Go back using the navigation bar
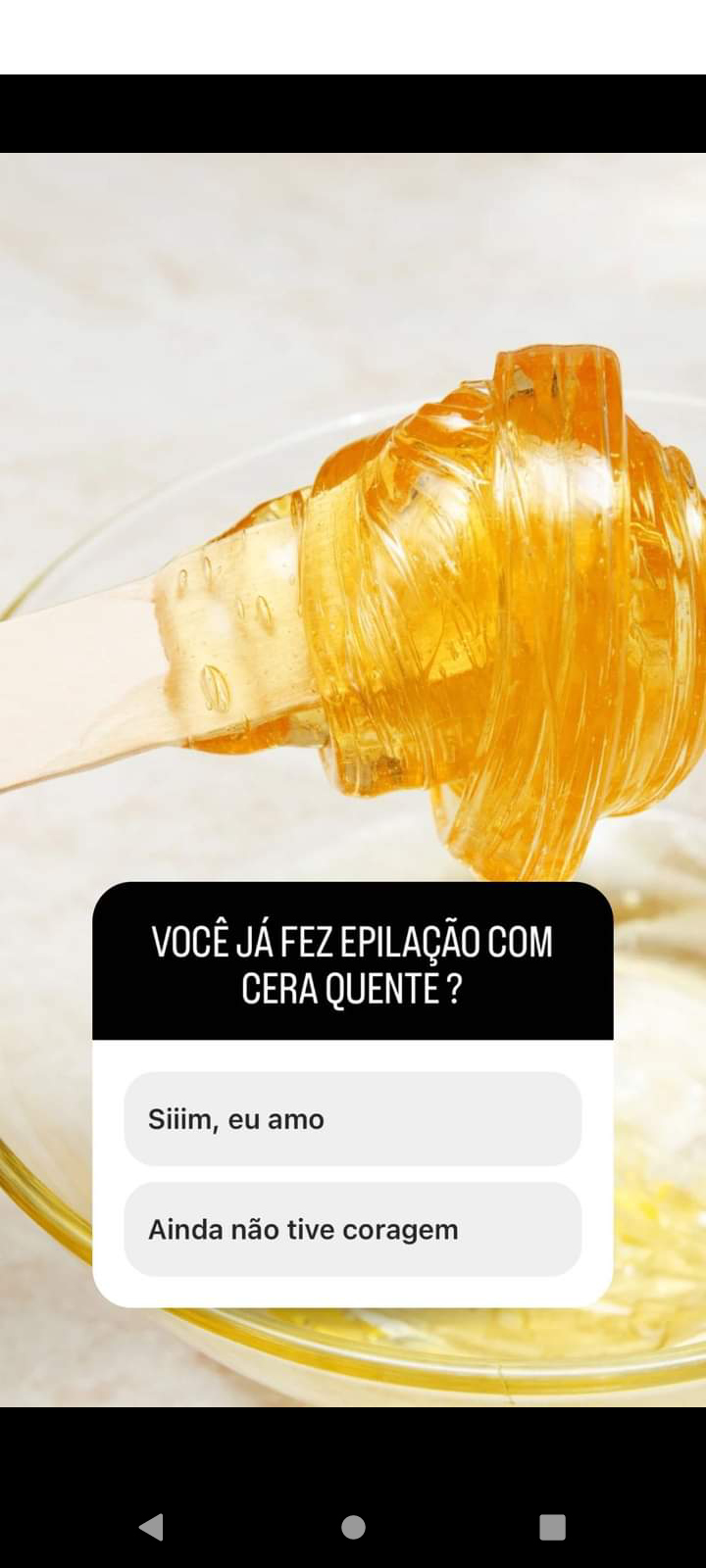This screenshot has width=706, height=1568. point(151,1527)
